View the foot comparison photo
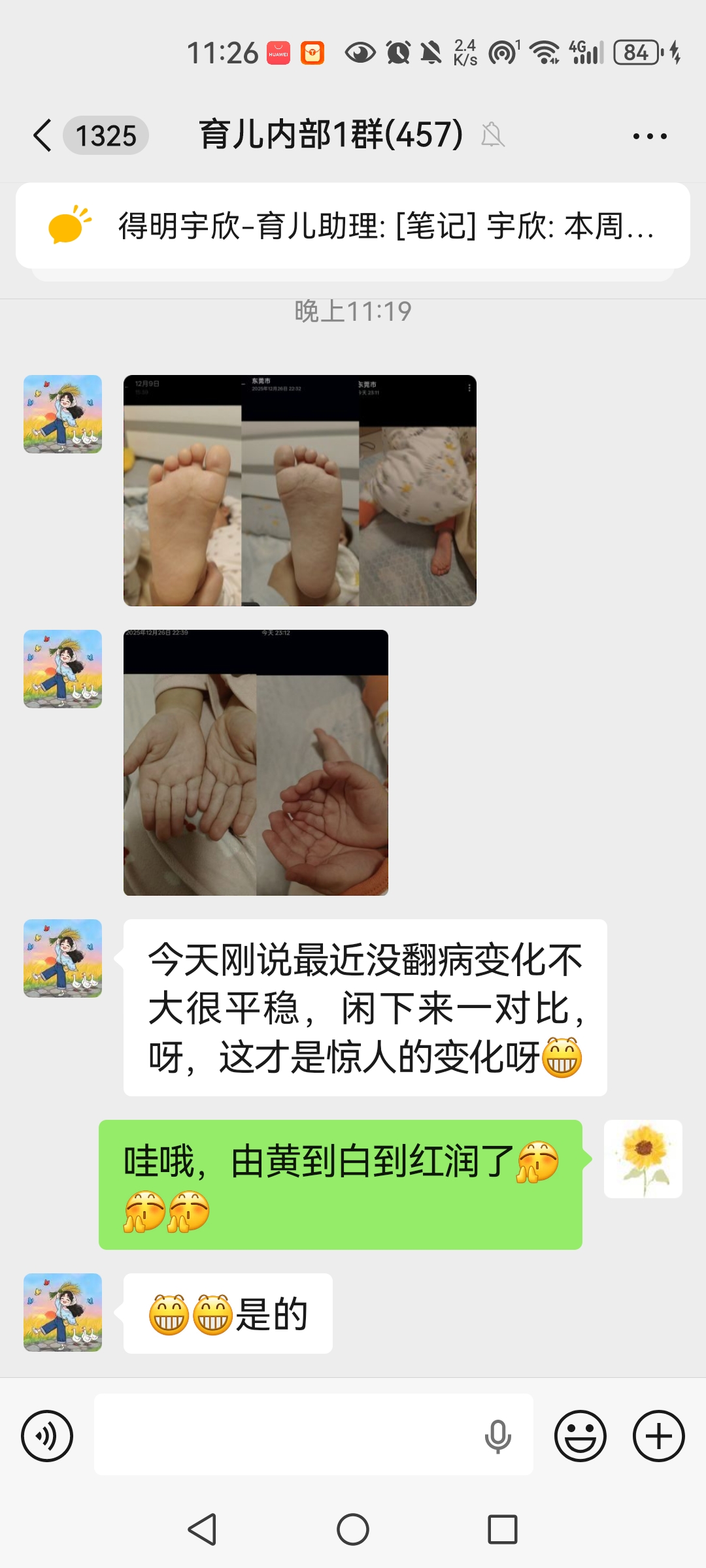 point(299,490)
